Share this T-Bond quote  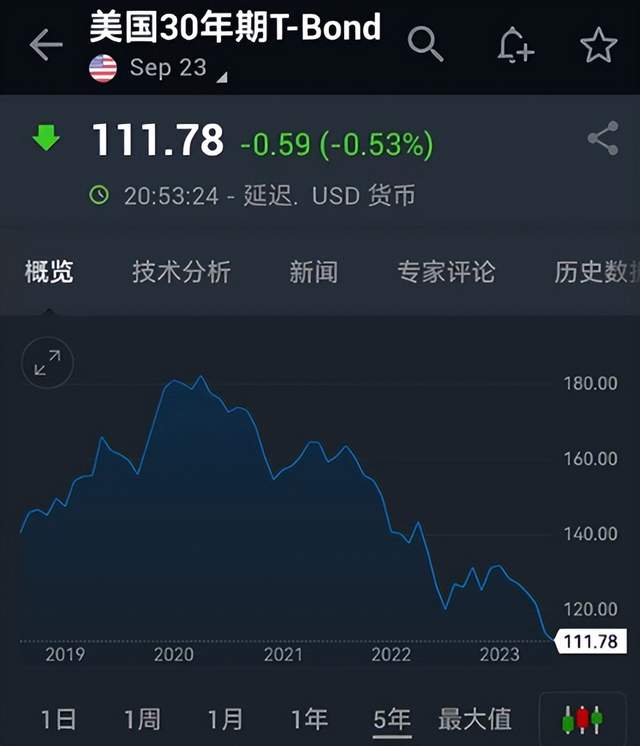(x=603, y=139)
